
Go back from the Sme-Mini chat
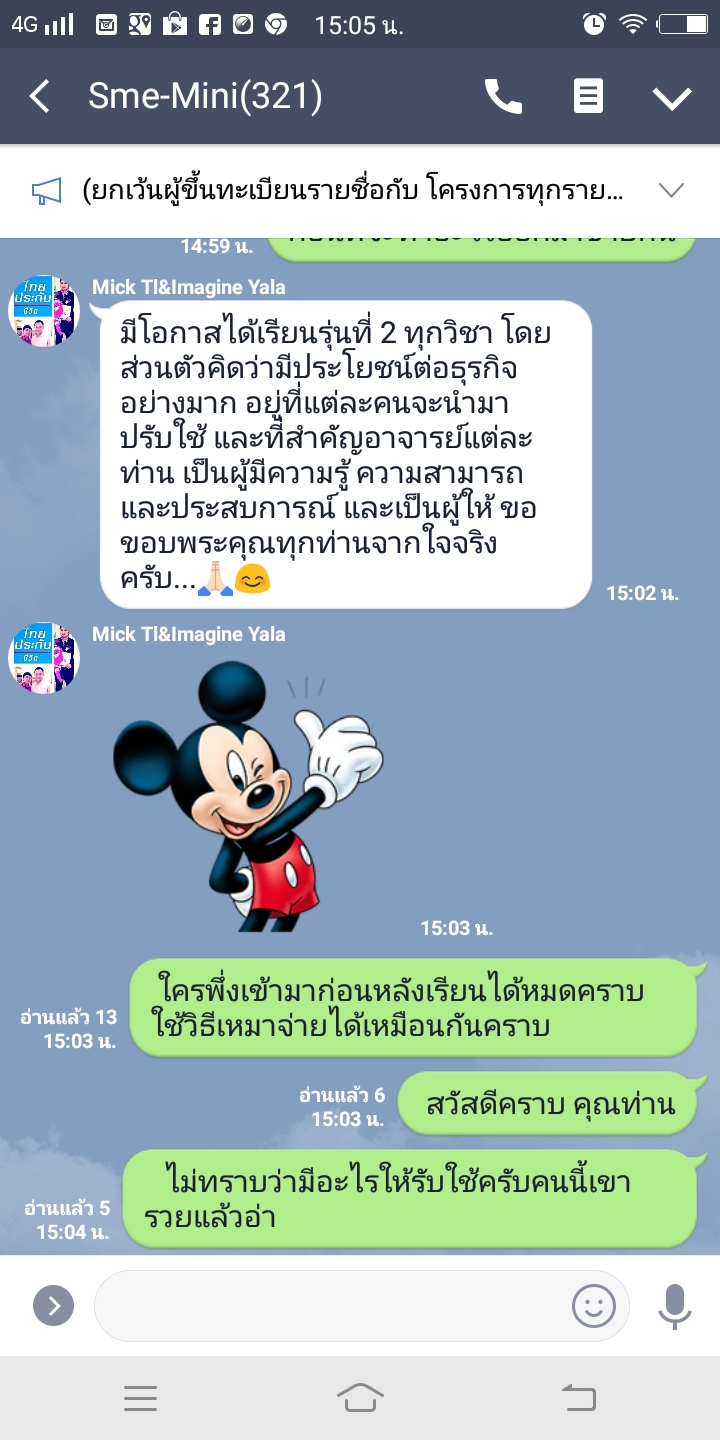click(40, 97)
